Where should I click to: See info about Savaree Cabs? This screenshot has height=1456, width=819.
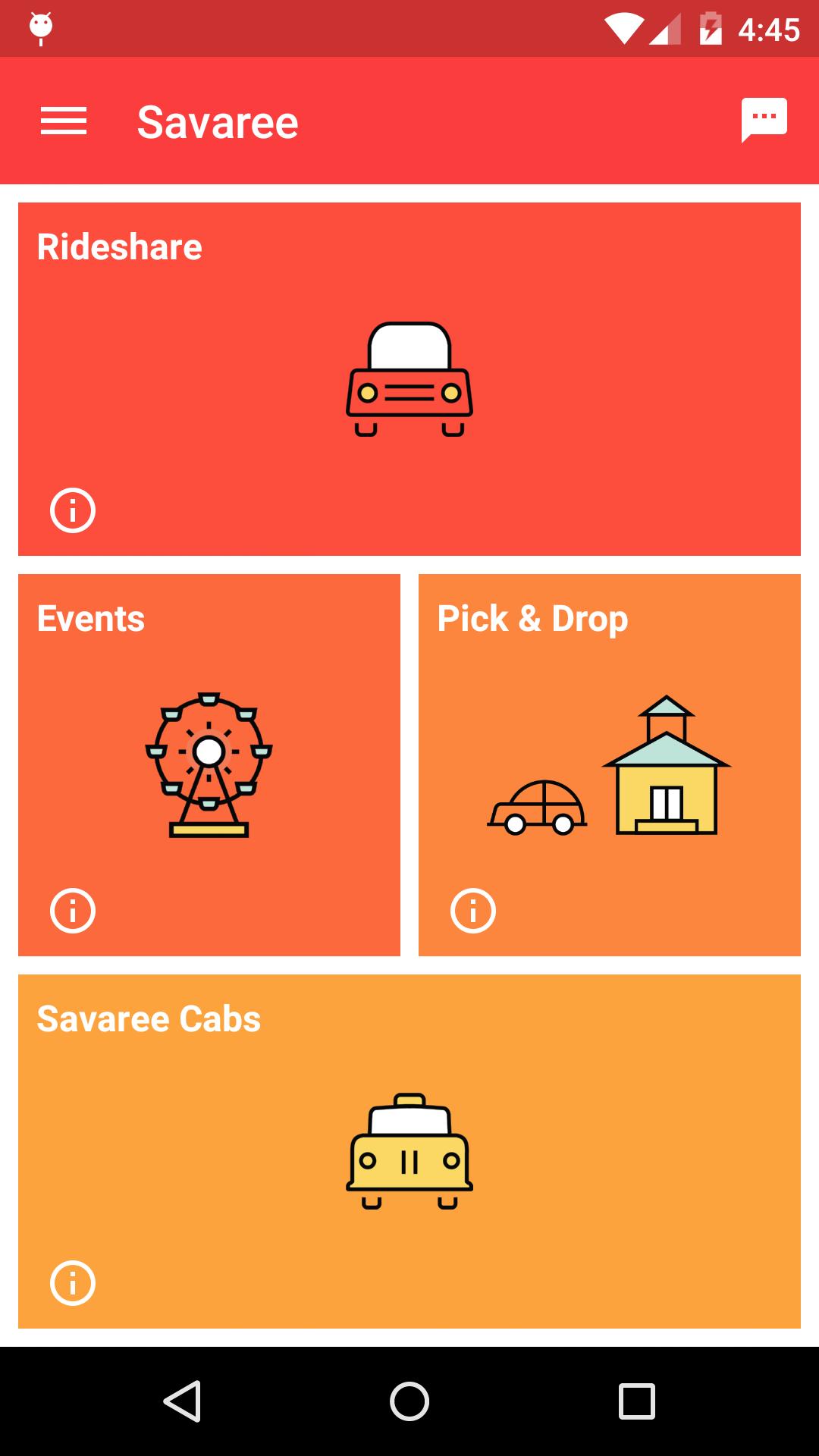coord(73,1283)
